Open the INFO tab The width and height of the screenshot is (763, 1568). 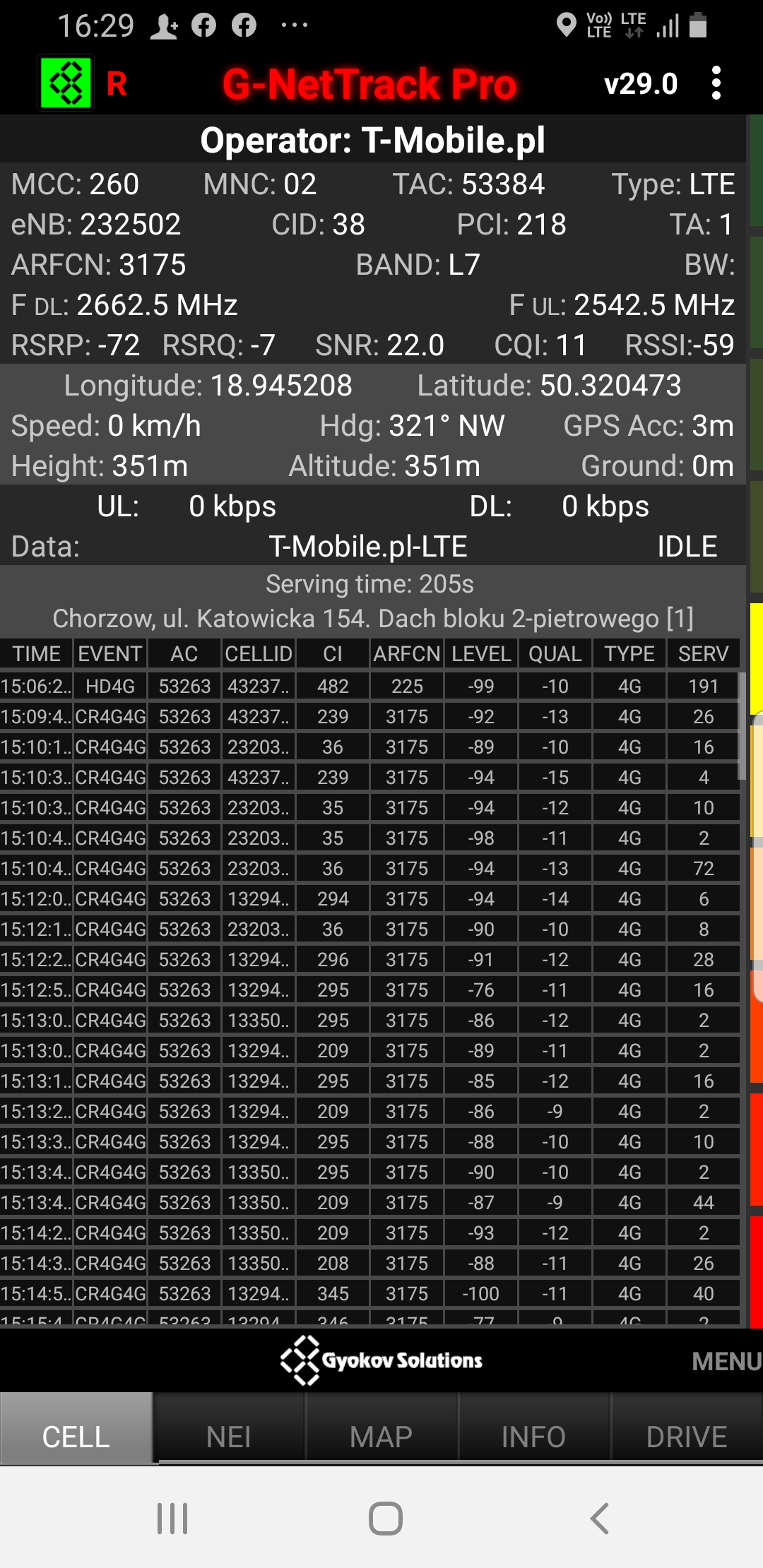coord(533,1436)
